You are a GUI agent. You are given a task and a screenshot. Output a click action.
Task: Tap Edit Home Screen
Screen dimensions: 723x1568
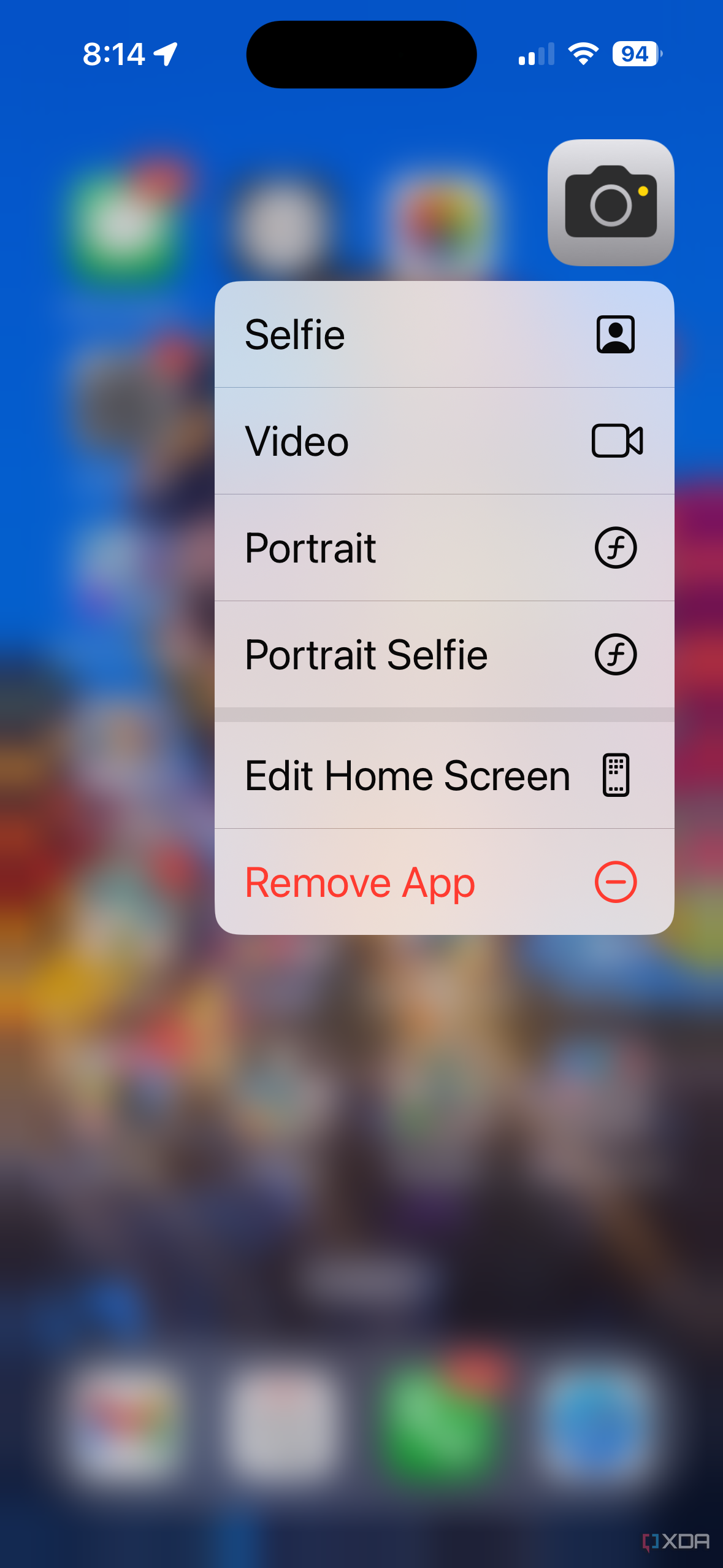point(444,775)
